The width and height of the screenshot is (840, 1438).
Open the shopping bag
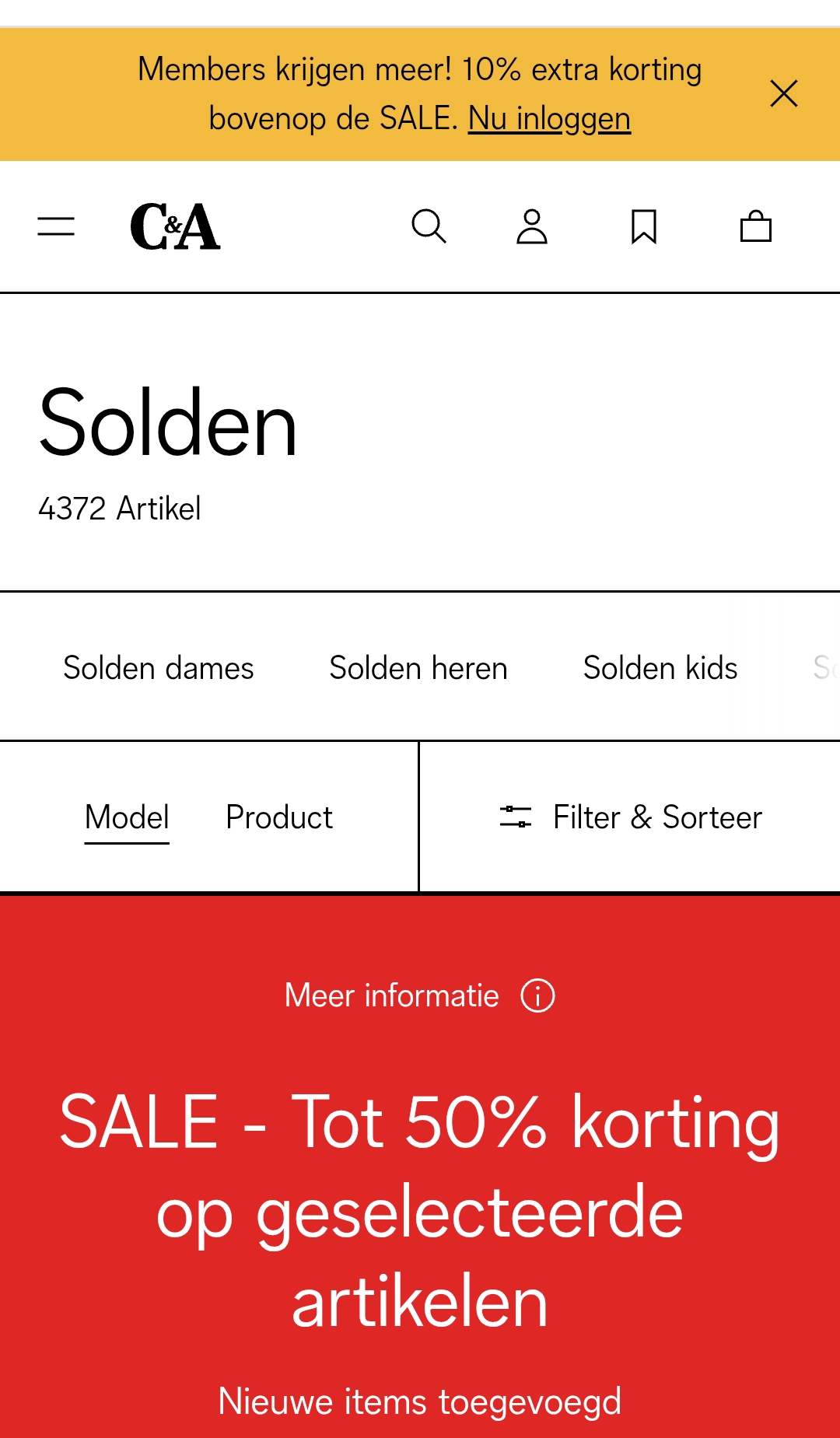click(755, 226)
